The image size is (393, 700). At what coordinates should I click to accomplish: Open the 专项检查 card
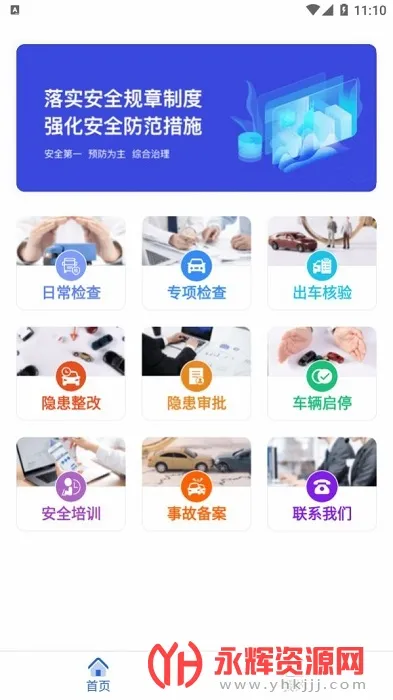coord(196,263)
